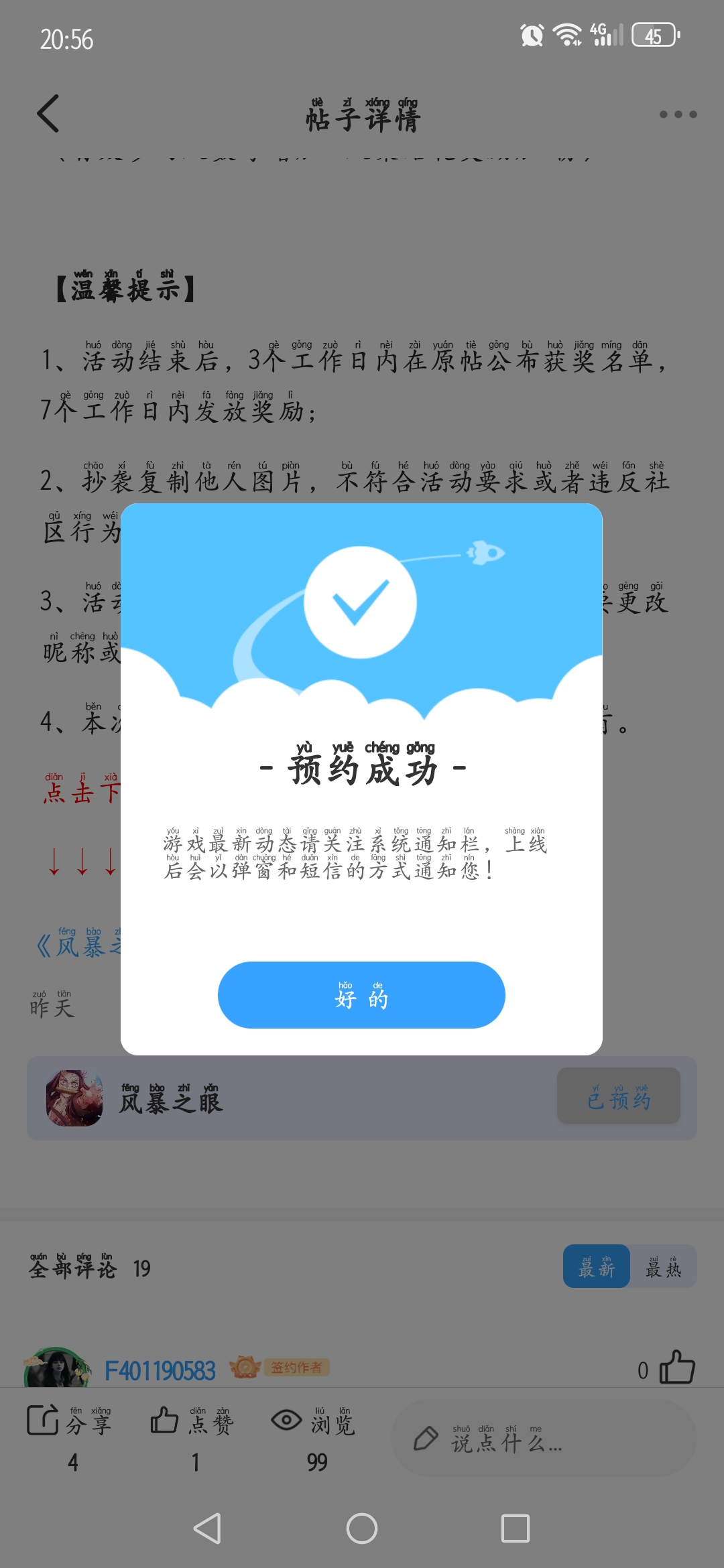Like this post with 点赞

tap(193, 1421)
